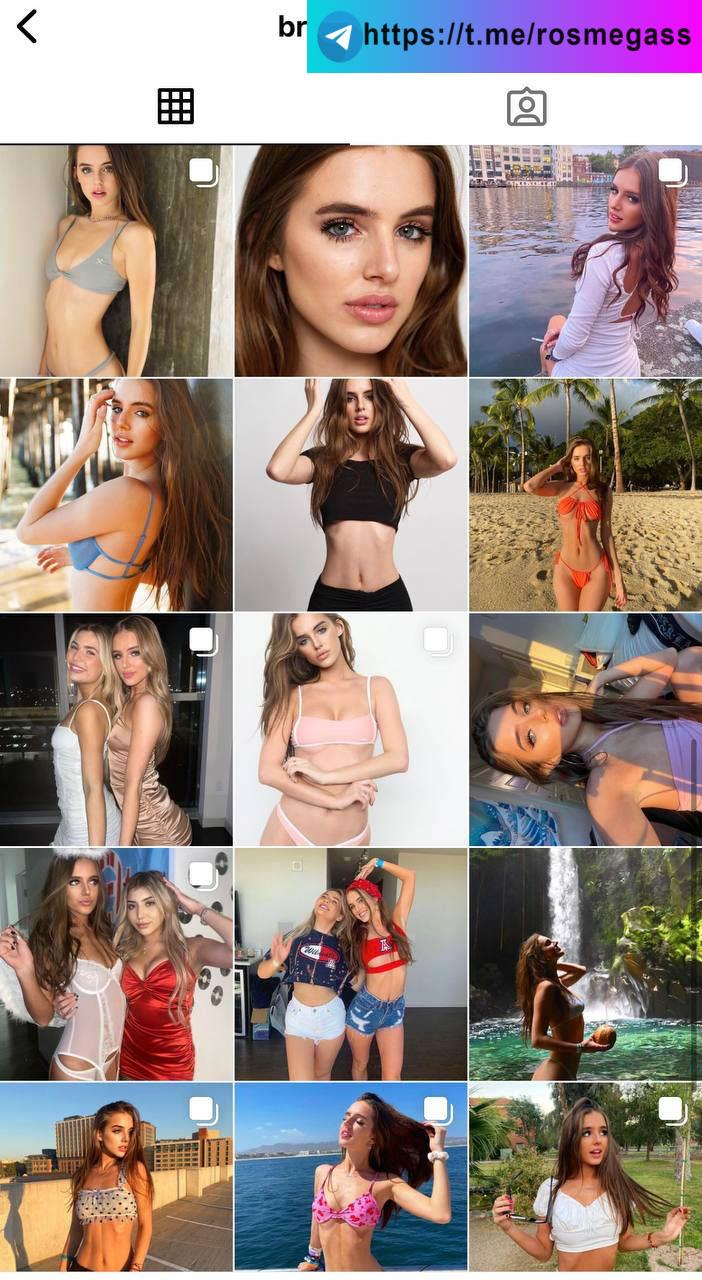This screenshot has width=702, height=1280.
Task: Switch to the tagged photos tab
Action: coord(526,106)
